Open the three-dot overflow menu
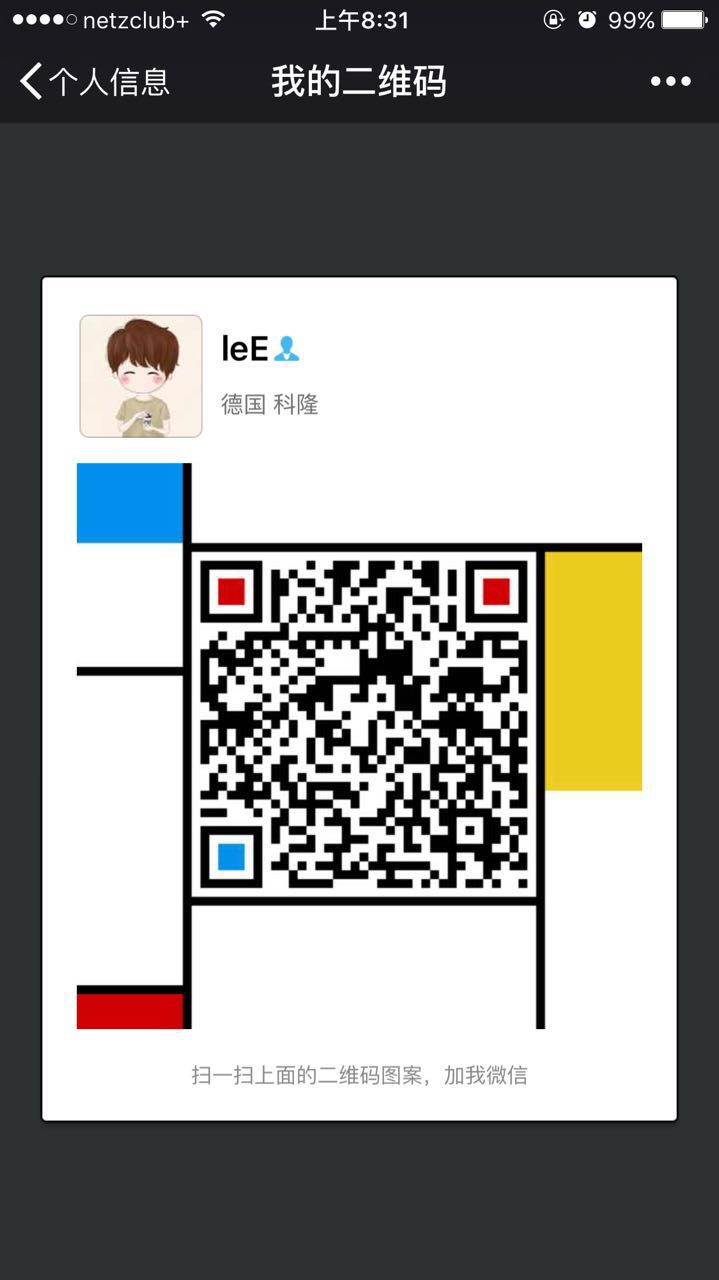 [670, 81]
